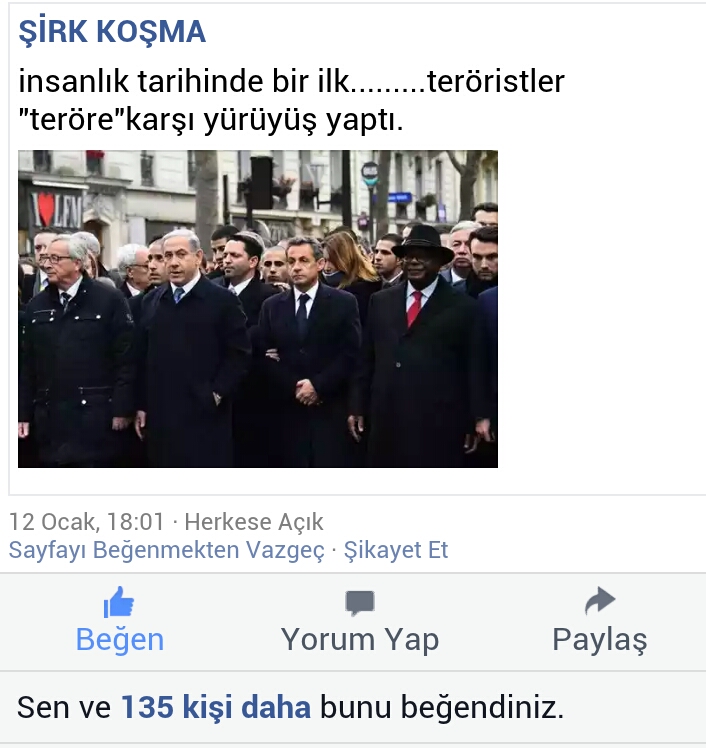Toggle the Beğen like button
The width and height of the screenshot is (706, 748).
click(x=119, y=622)
